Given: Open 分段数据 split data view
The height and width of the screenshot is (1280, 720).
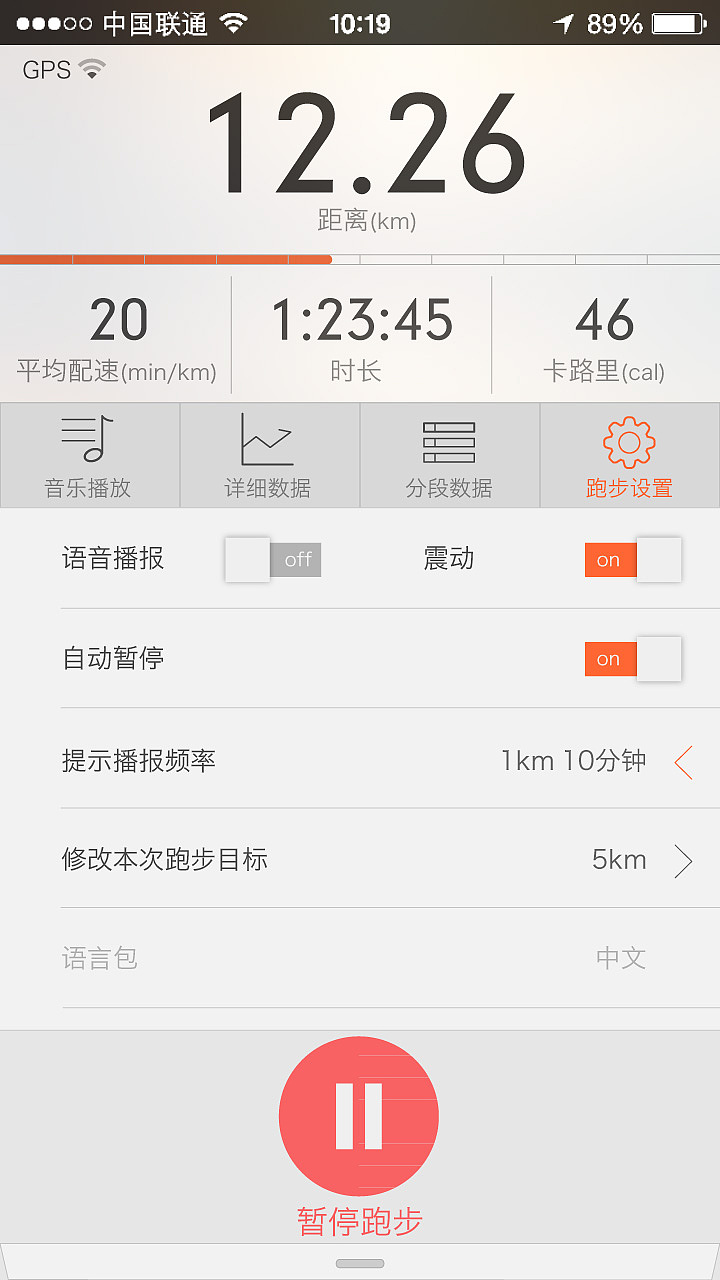Looking at the screenshot, I should (x=450, y=455).
